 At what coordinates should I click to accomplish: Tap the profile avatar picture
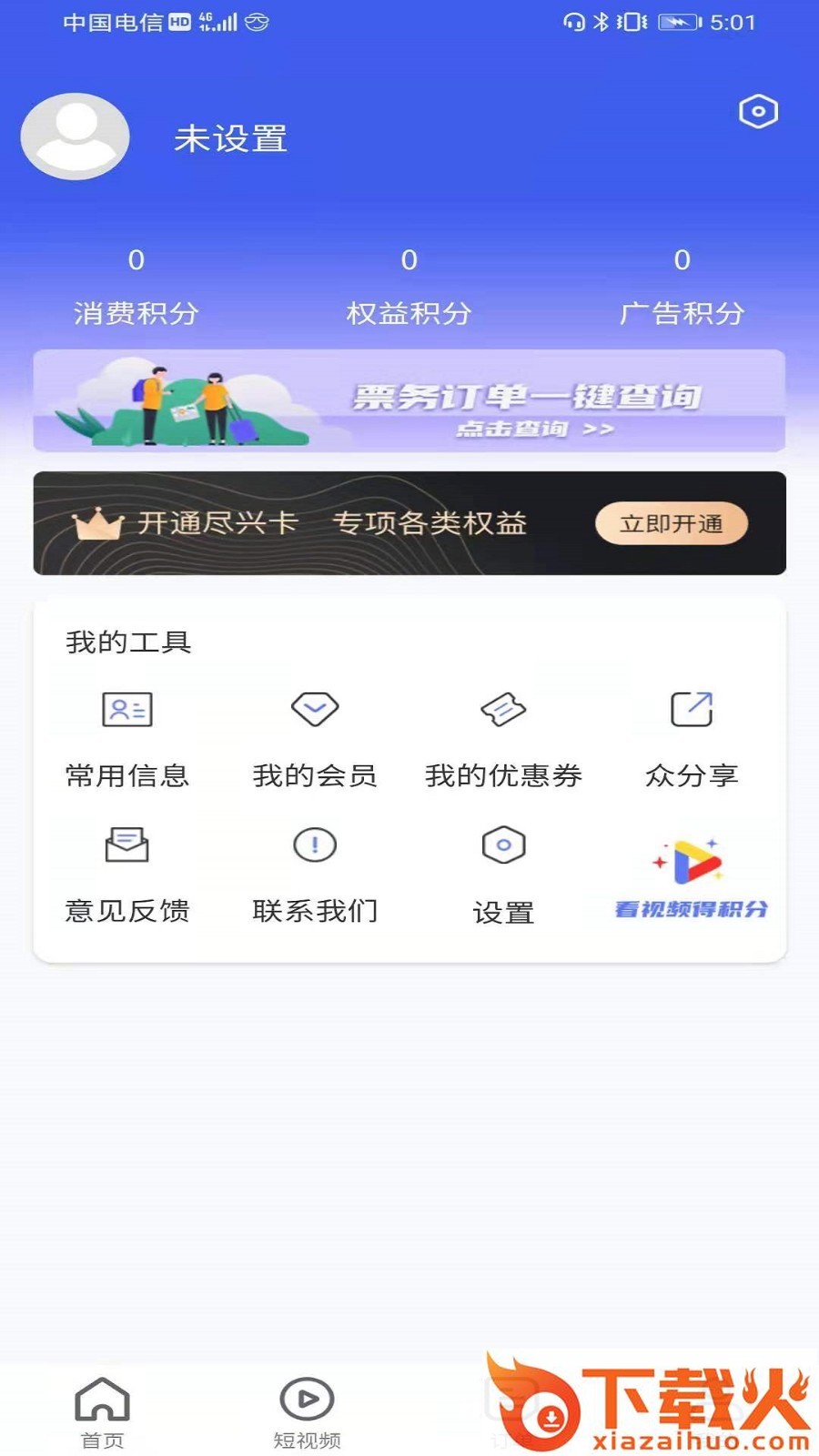click(x=76, y=136)
